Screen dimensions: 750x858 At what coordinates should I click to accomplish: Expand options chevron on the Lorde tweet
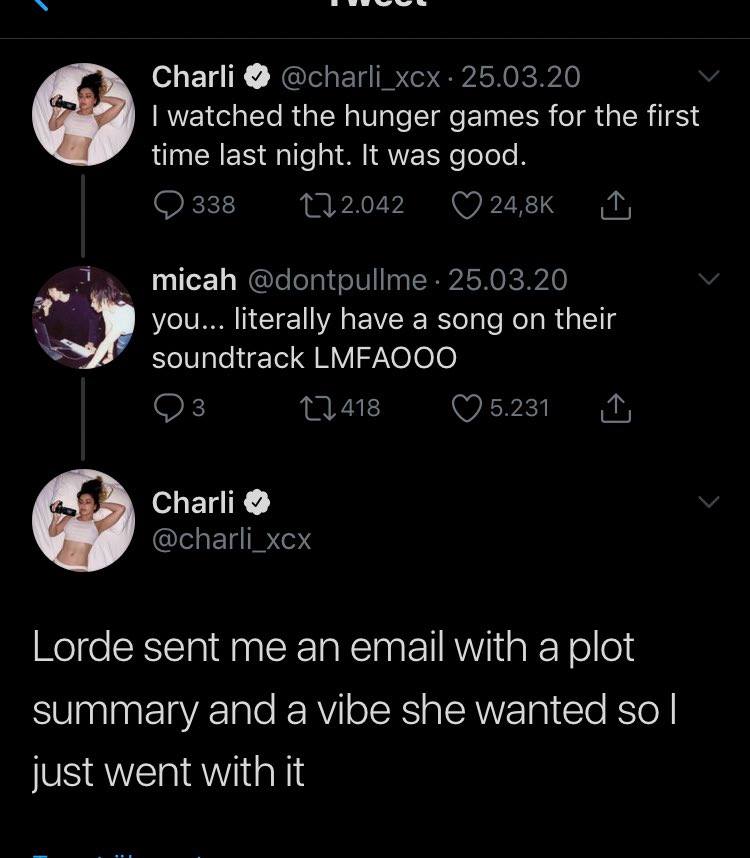(709, 502)
